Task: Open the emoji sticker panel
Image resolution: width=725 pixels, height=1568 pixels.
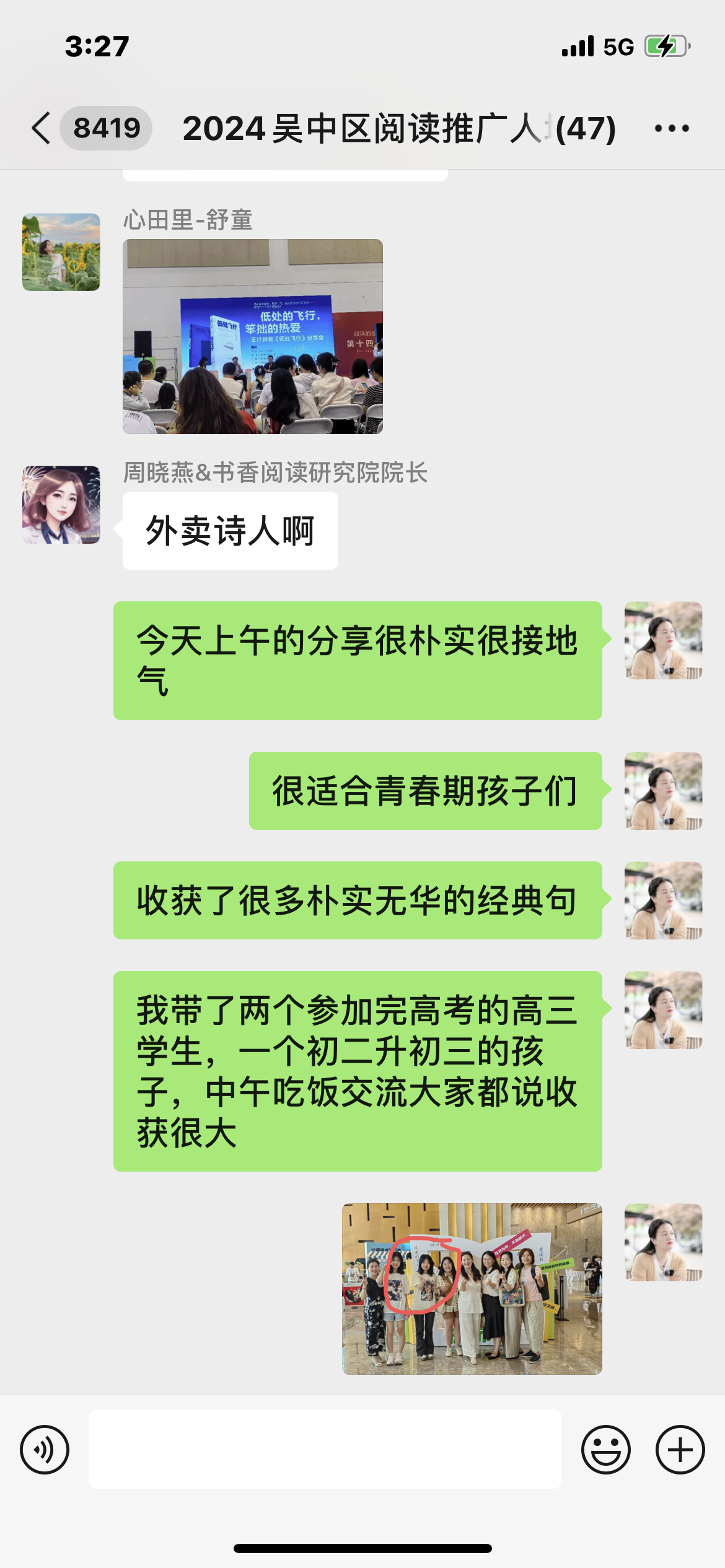Action: click(x=605, y=1450)
